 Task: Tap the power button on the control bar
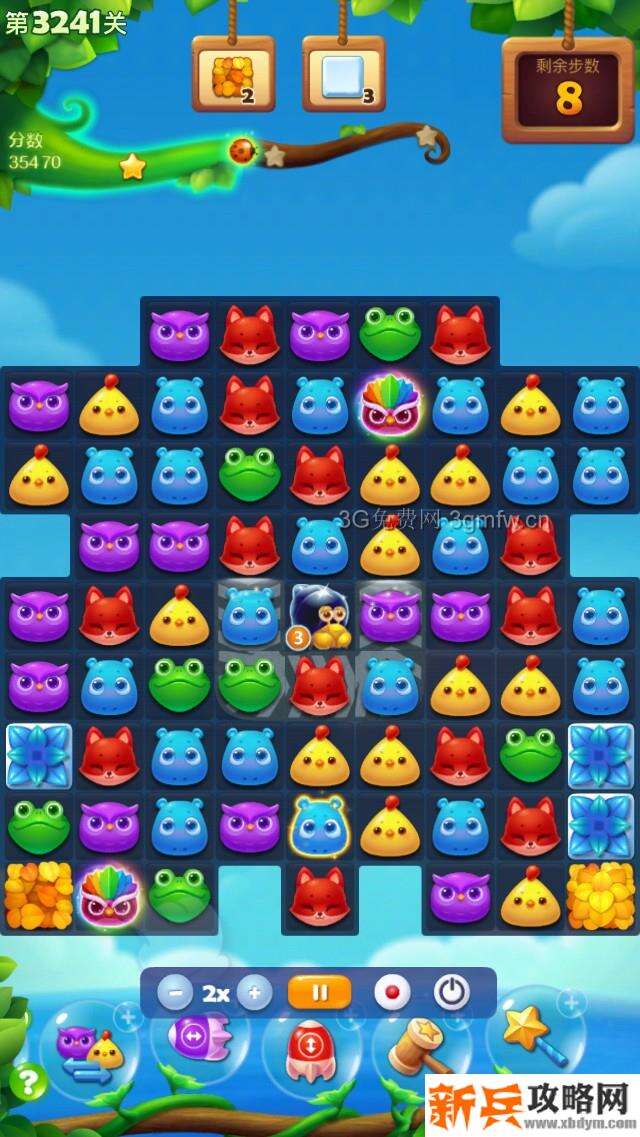tap(452, 992)
